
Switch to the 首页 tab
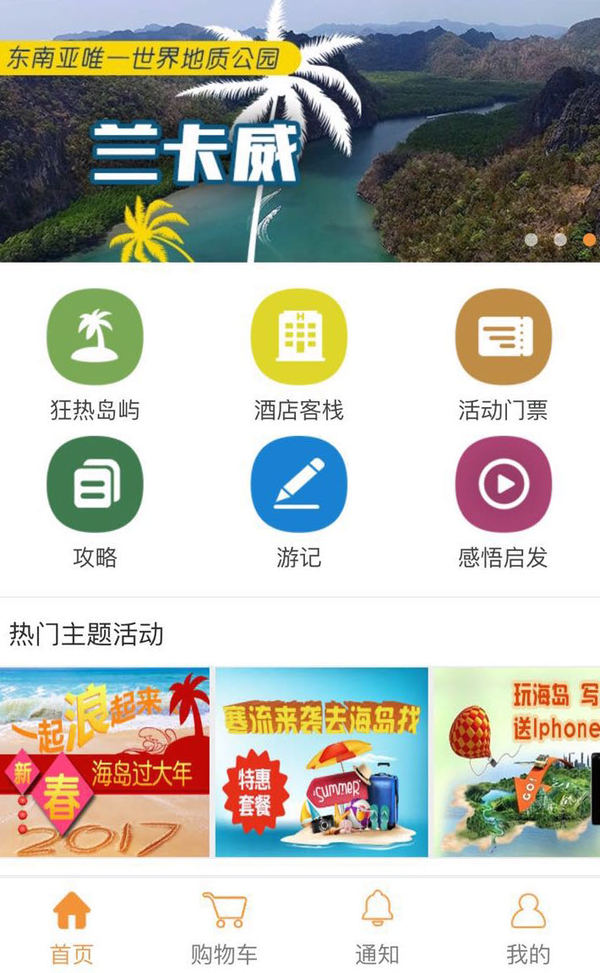(x=72, y=926)
